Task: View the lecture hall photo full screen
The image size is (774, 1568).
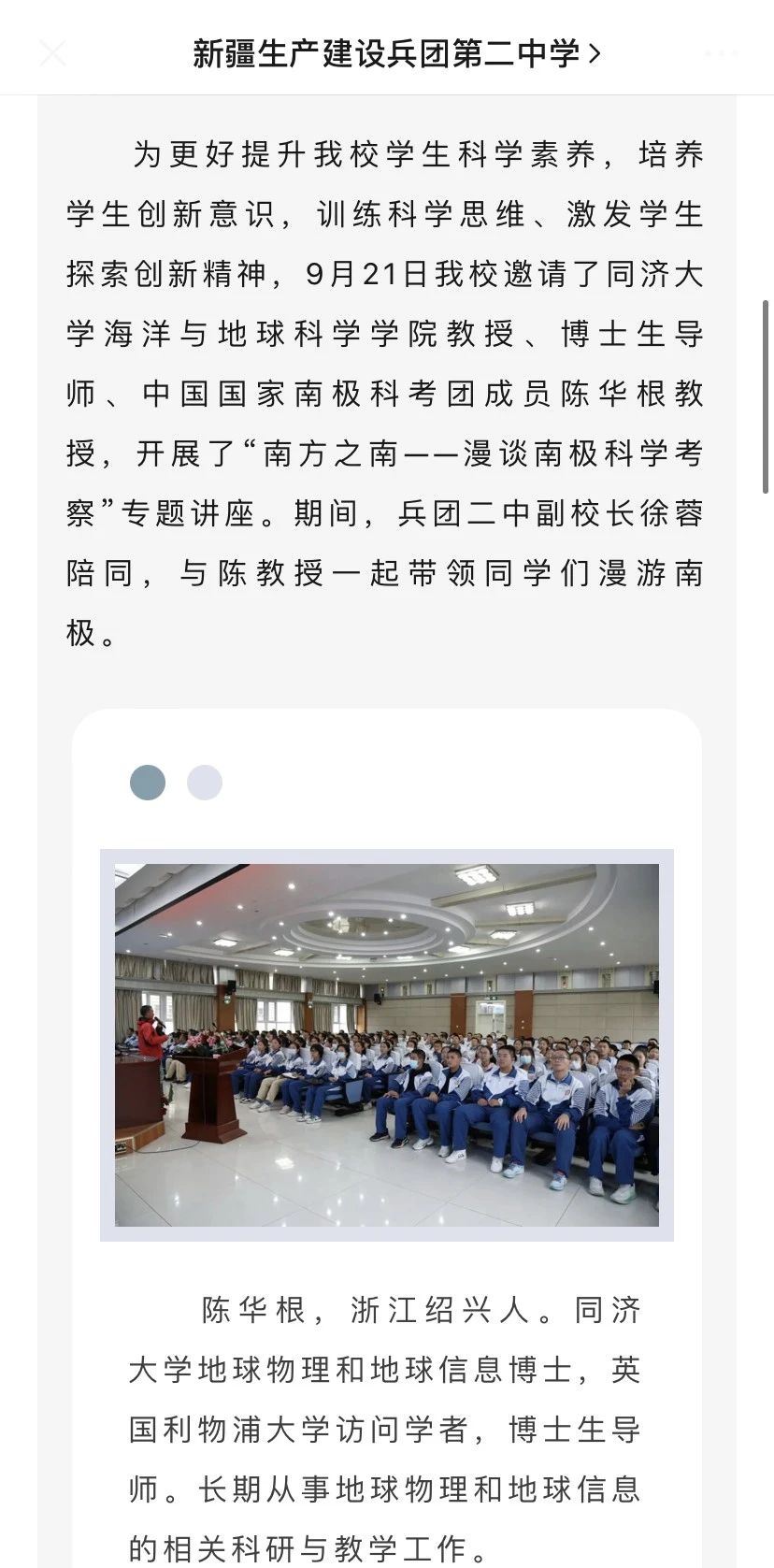Action: coord(386,1044)
